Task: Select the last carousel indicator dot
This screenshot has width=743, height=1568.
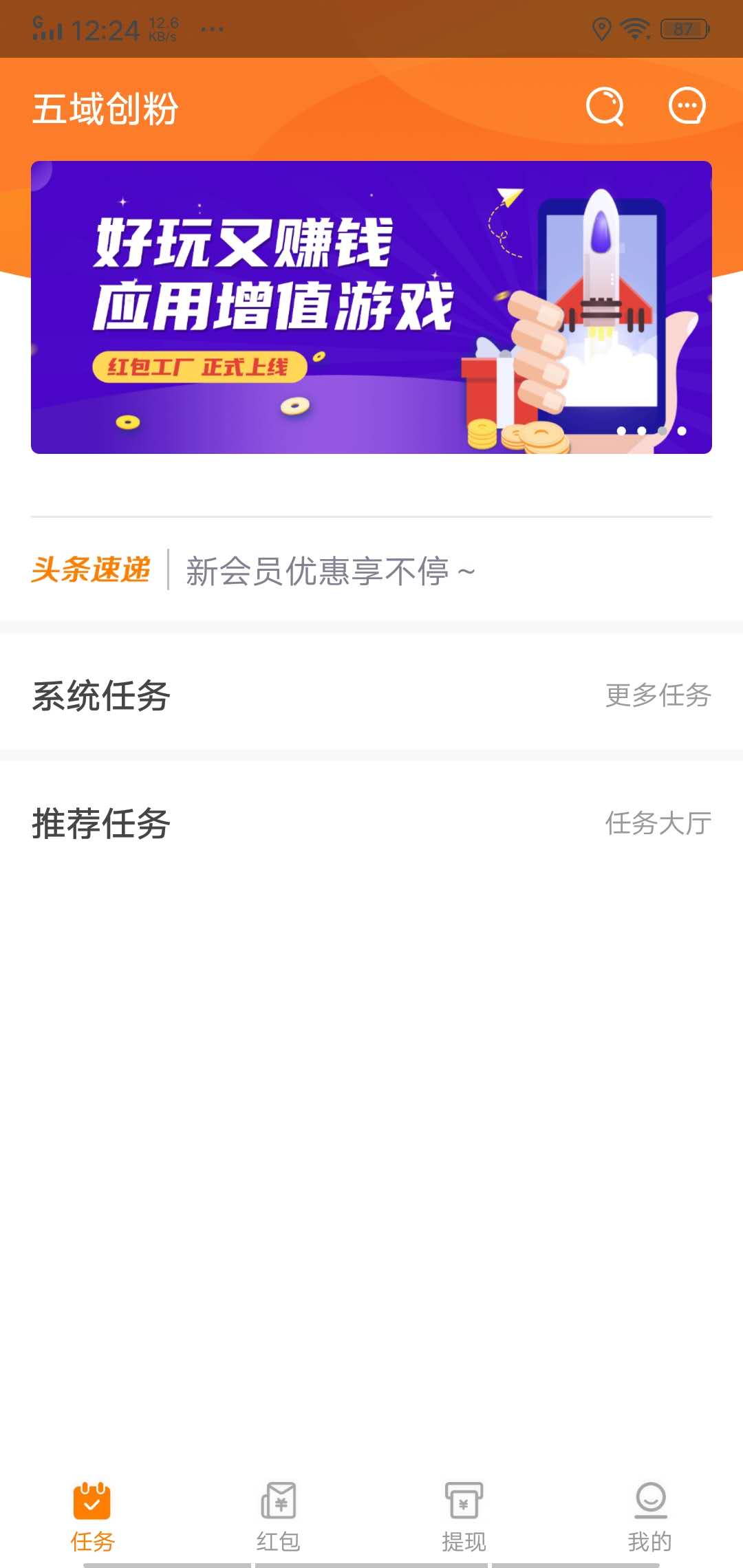Action: click(x=681, y=429)
